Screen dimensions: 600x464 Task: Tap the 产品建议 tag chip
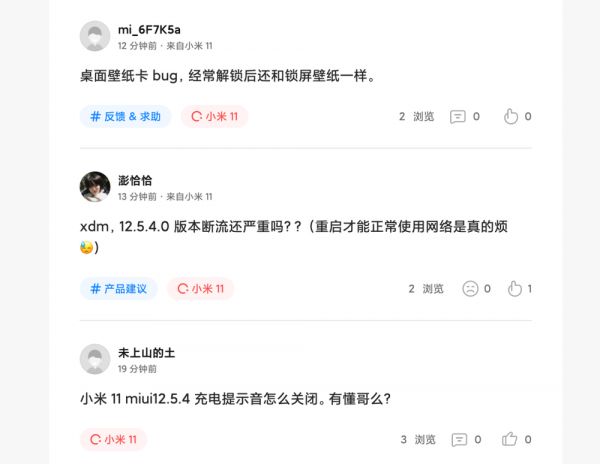[x=118, y=289]
